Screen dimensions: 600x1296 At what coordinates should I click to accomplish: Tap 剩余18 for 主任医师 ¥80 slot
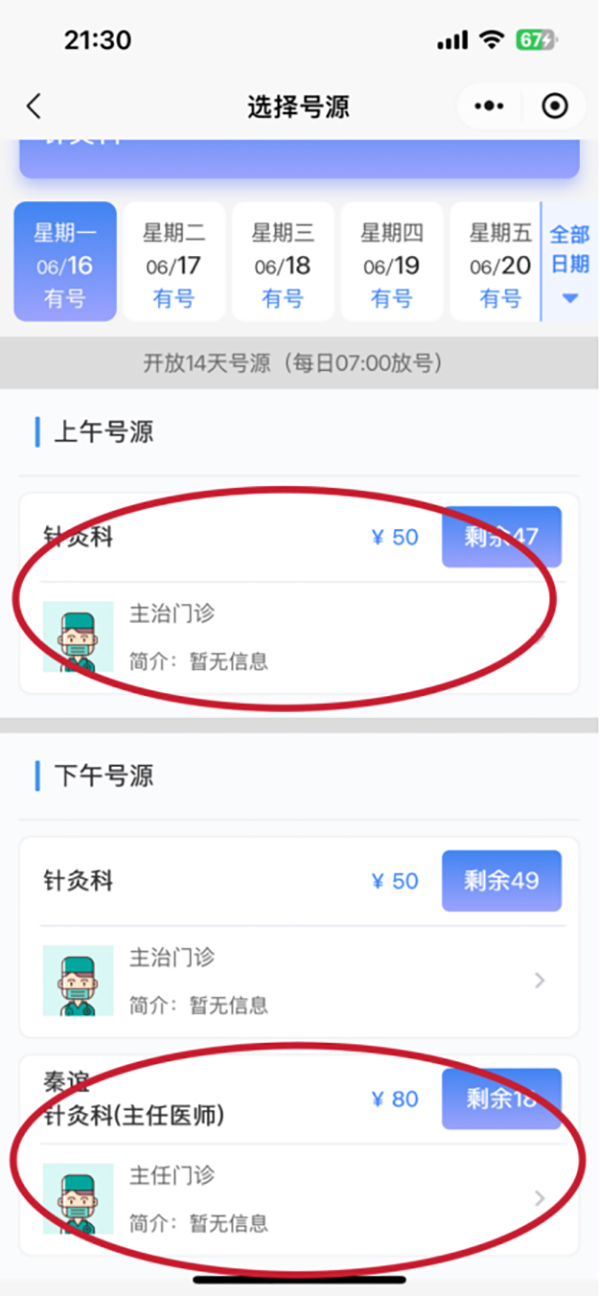pyautogui.click(x=501, y=1099)
